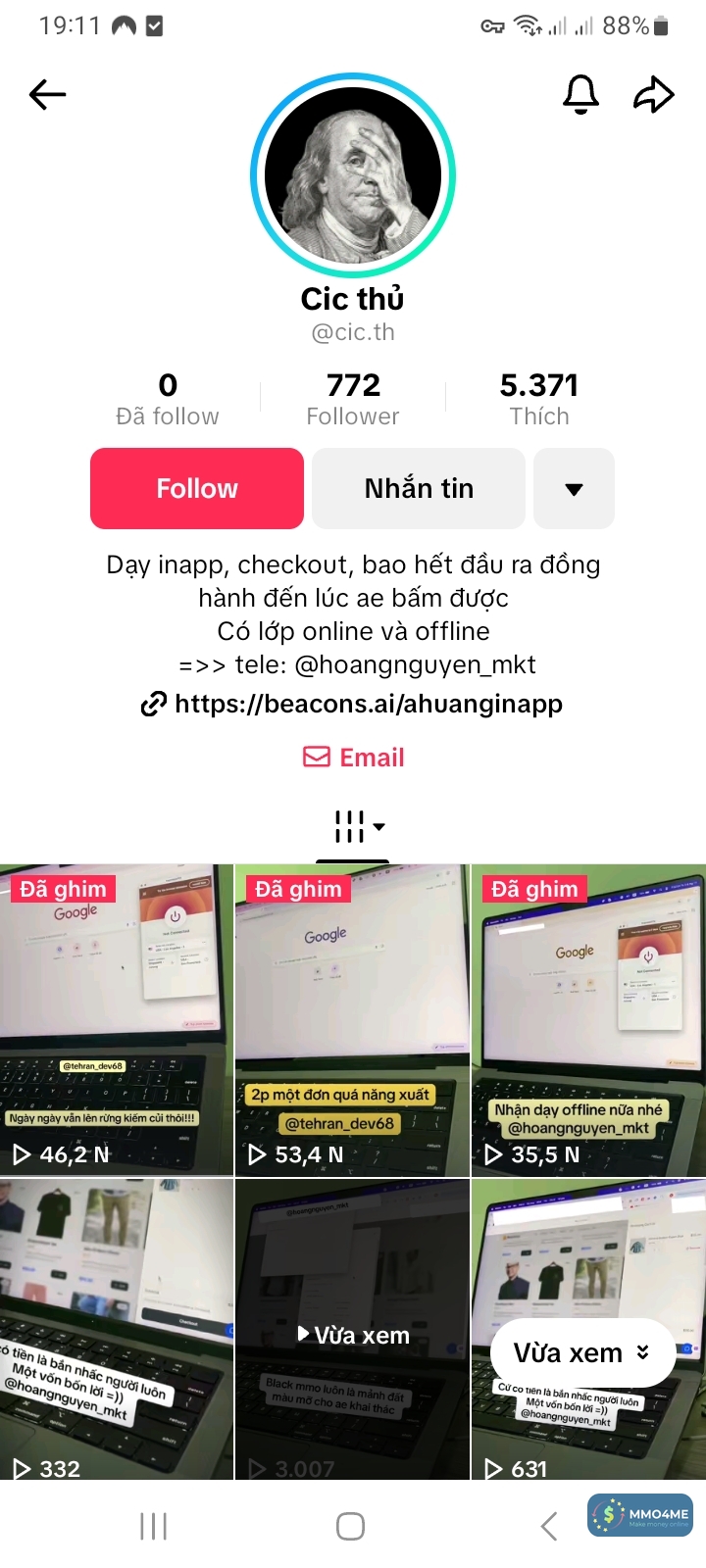Open the pinned Google video with 53,4 N plays

[352, 1019]
